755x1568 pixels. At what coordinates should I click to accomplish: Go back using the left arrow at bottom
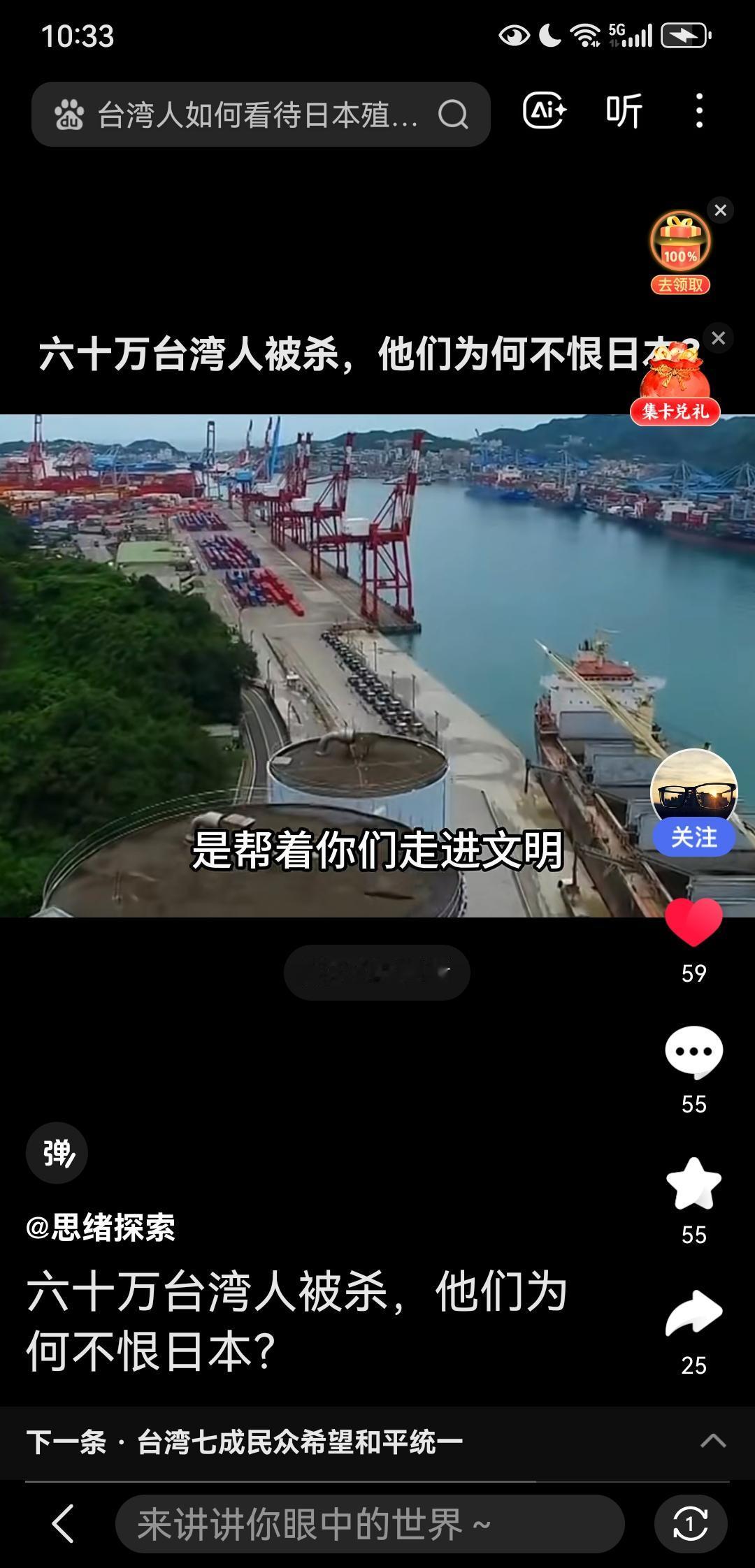click(x=62, y=1523)
